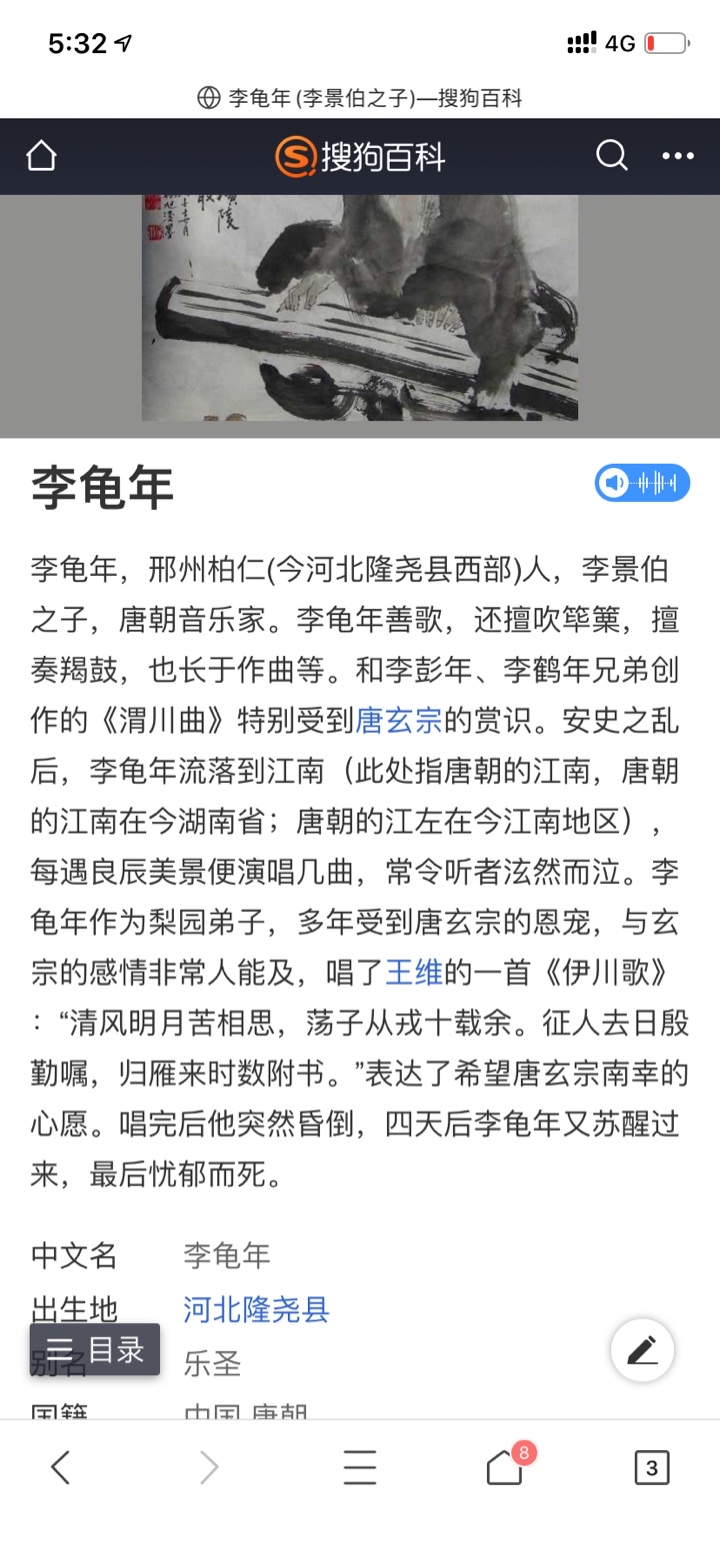
Task: Open the three-dot overflow menu
Action: click(677, 156)
